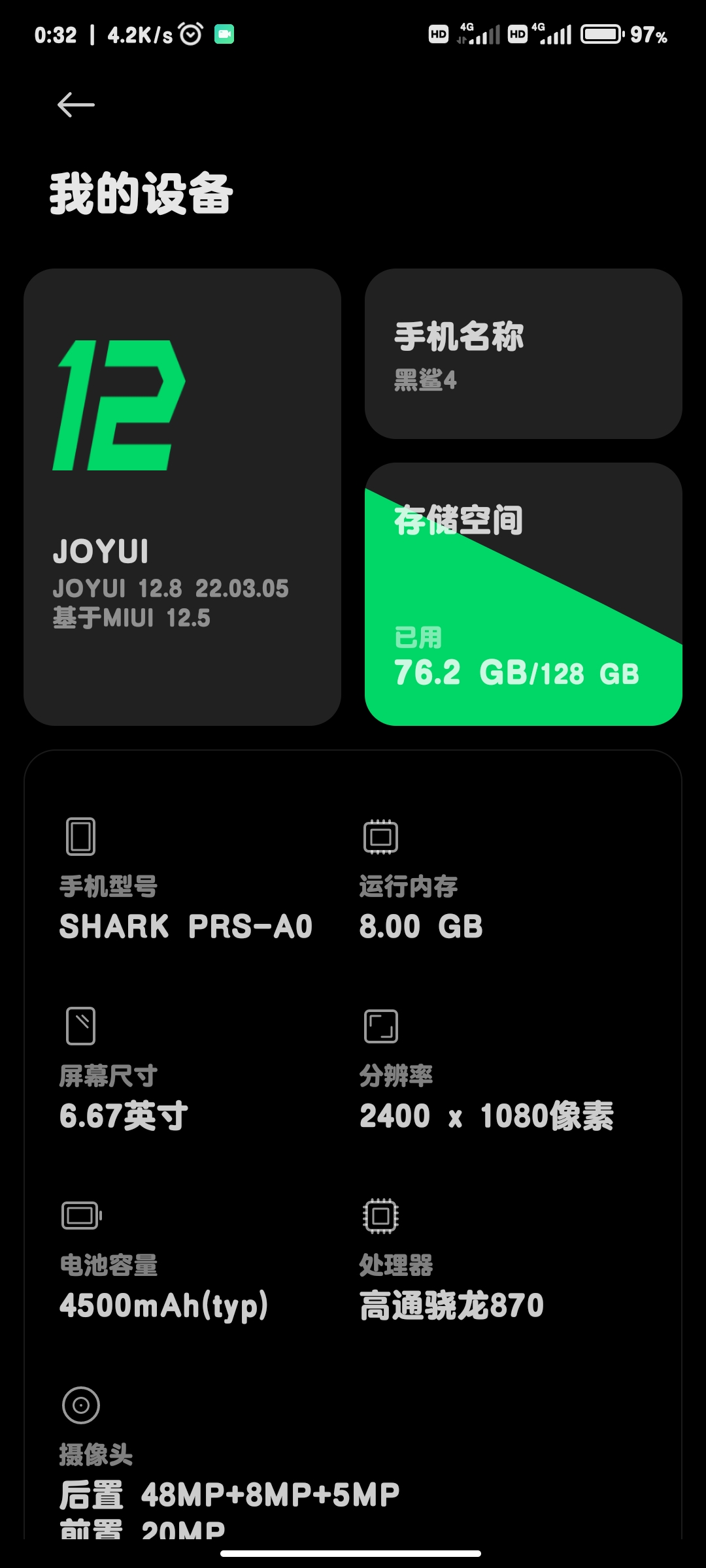
Task: Open the 存储空间 storage usage card
Action: click(x=524, y=594)
